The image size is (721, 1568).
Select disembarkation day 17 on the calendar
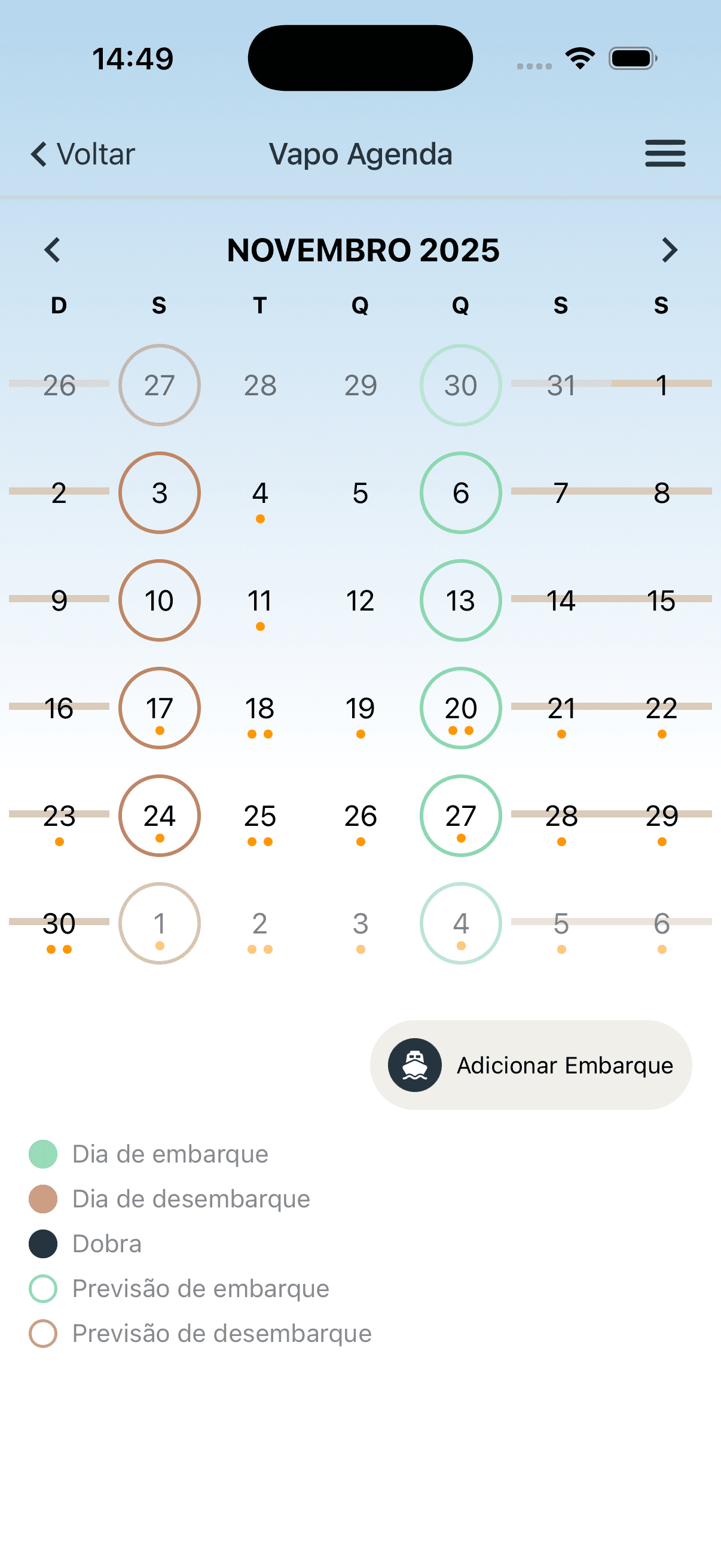[x=159, y=708]
